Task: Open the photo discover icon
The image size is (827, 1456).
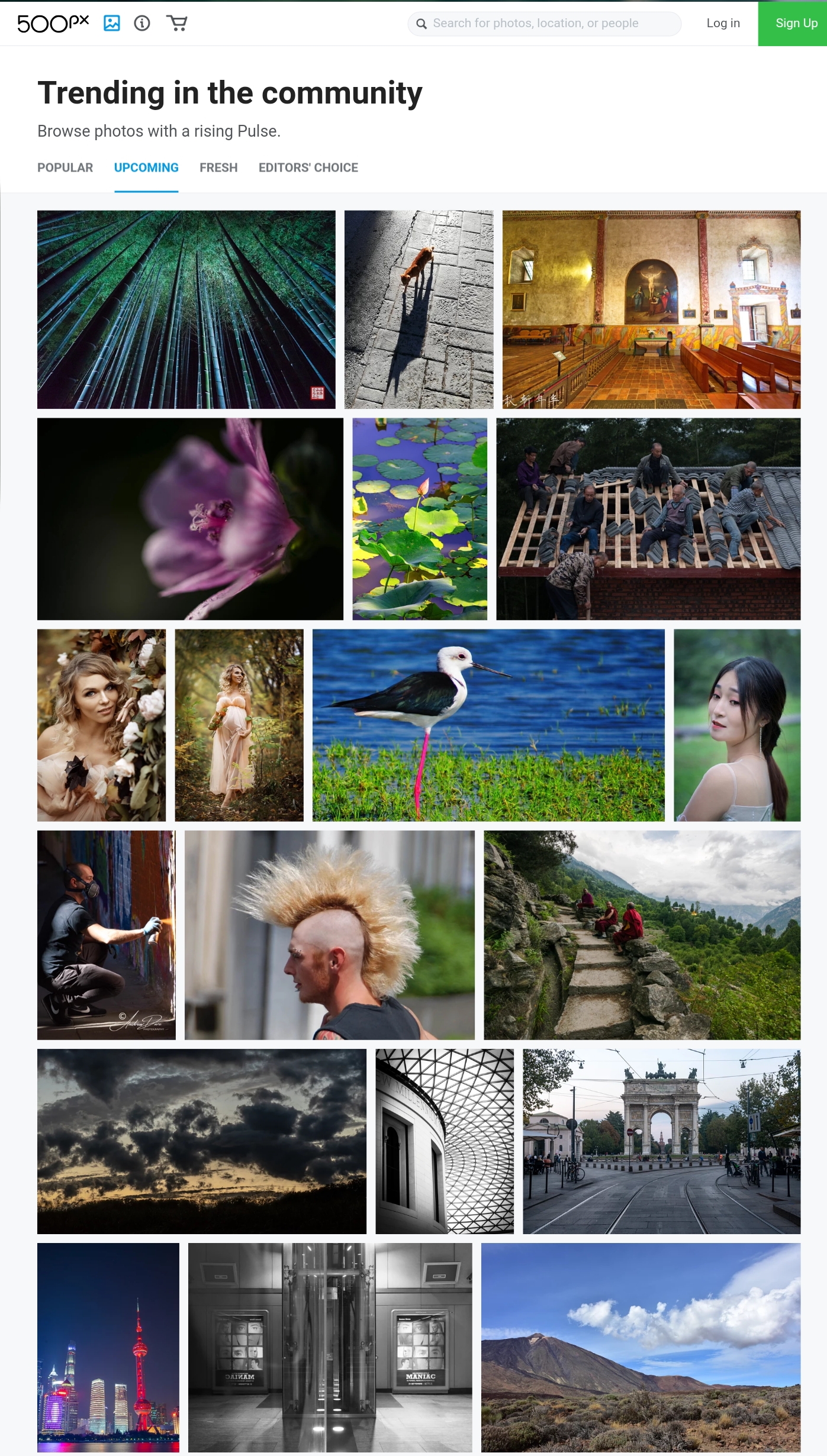Action: click(112, 23)
